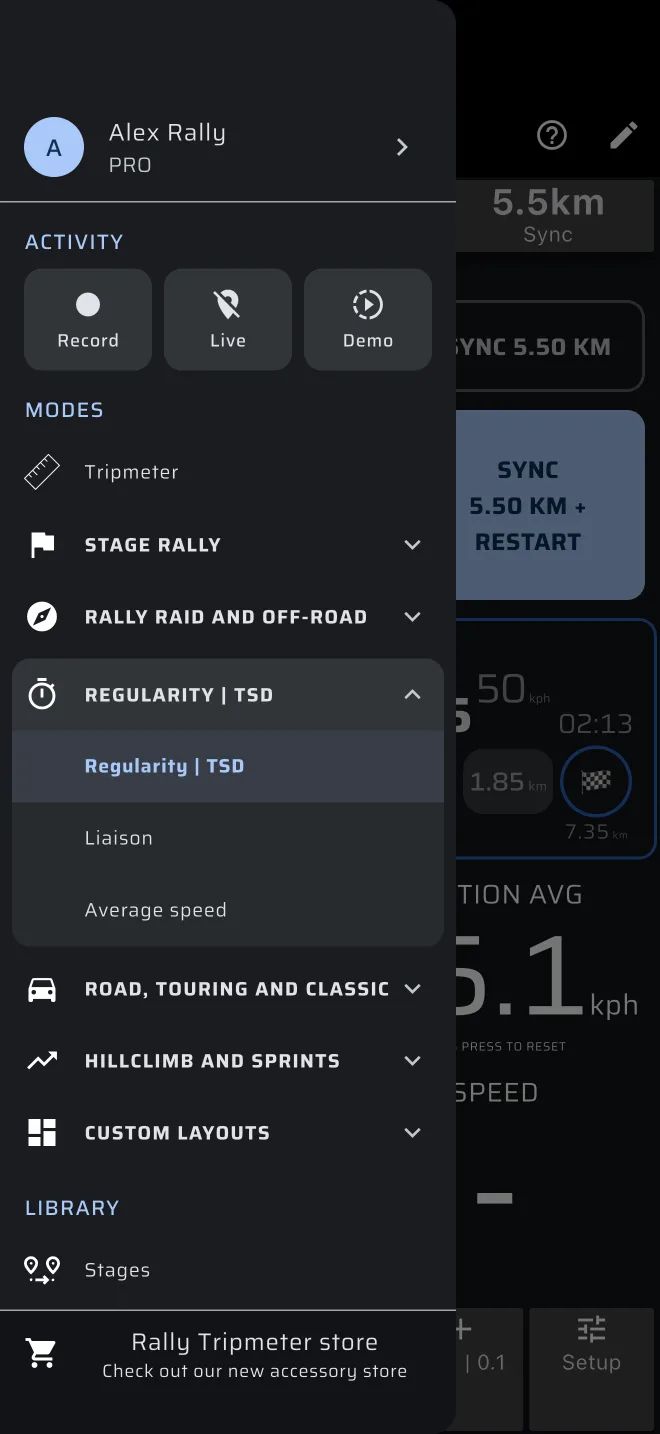This screenshot has width=660, height=1434.
Task: Tap Sync 5.50 KM + Restart
Action: [550, 505]
